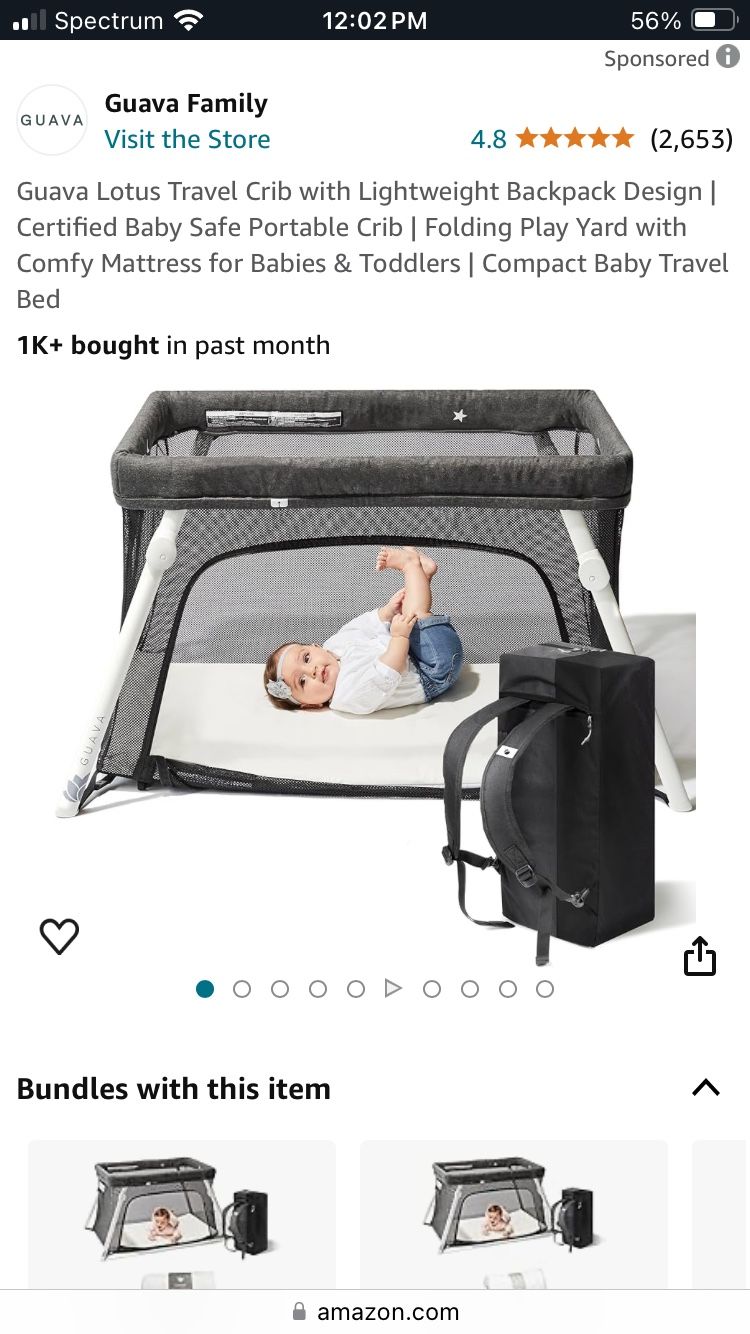Collapse the Bundles with this item section
Viewport: 750px width, 1334px height.
pyautogui.click(x=706, y=1088)
